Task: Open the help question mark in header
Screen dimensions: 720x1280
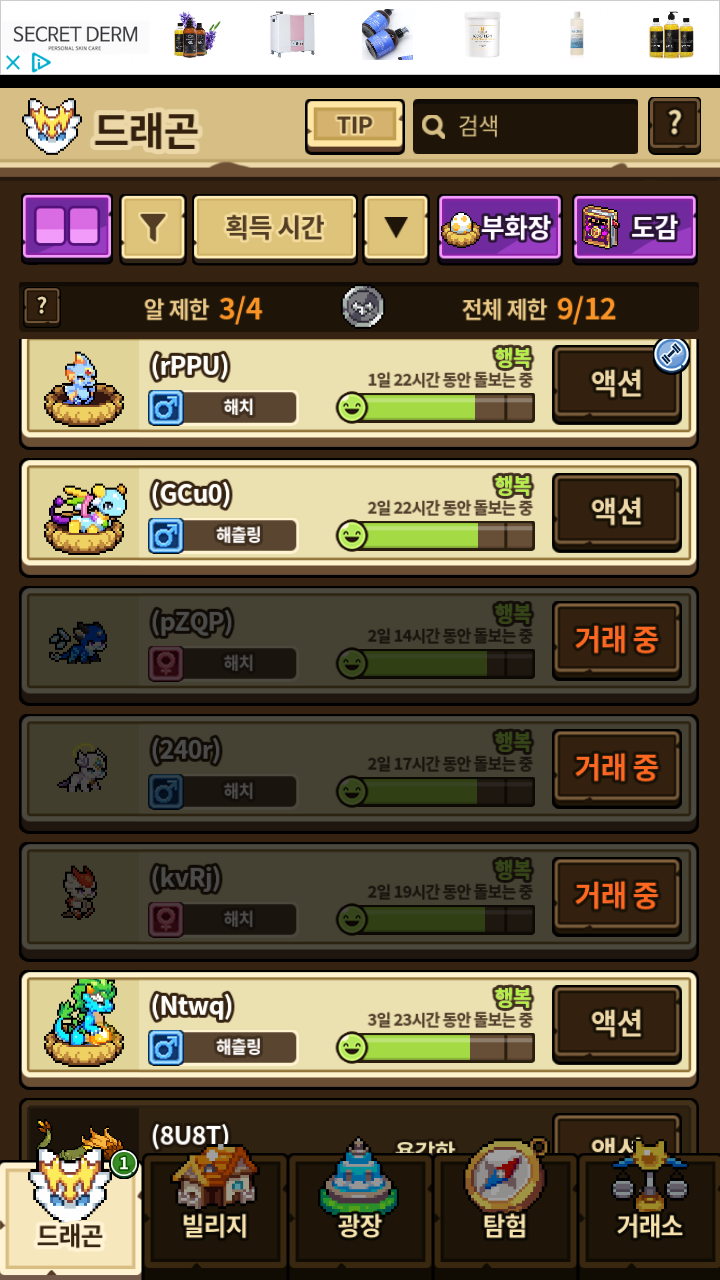Action: tap(674, 125)
